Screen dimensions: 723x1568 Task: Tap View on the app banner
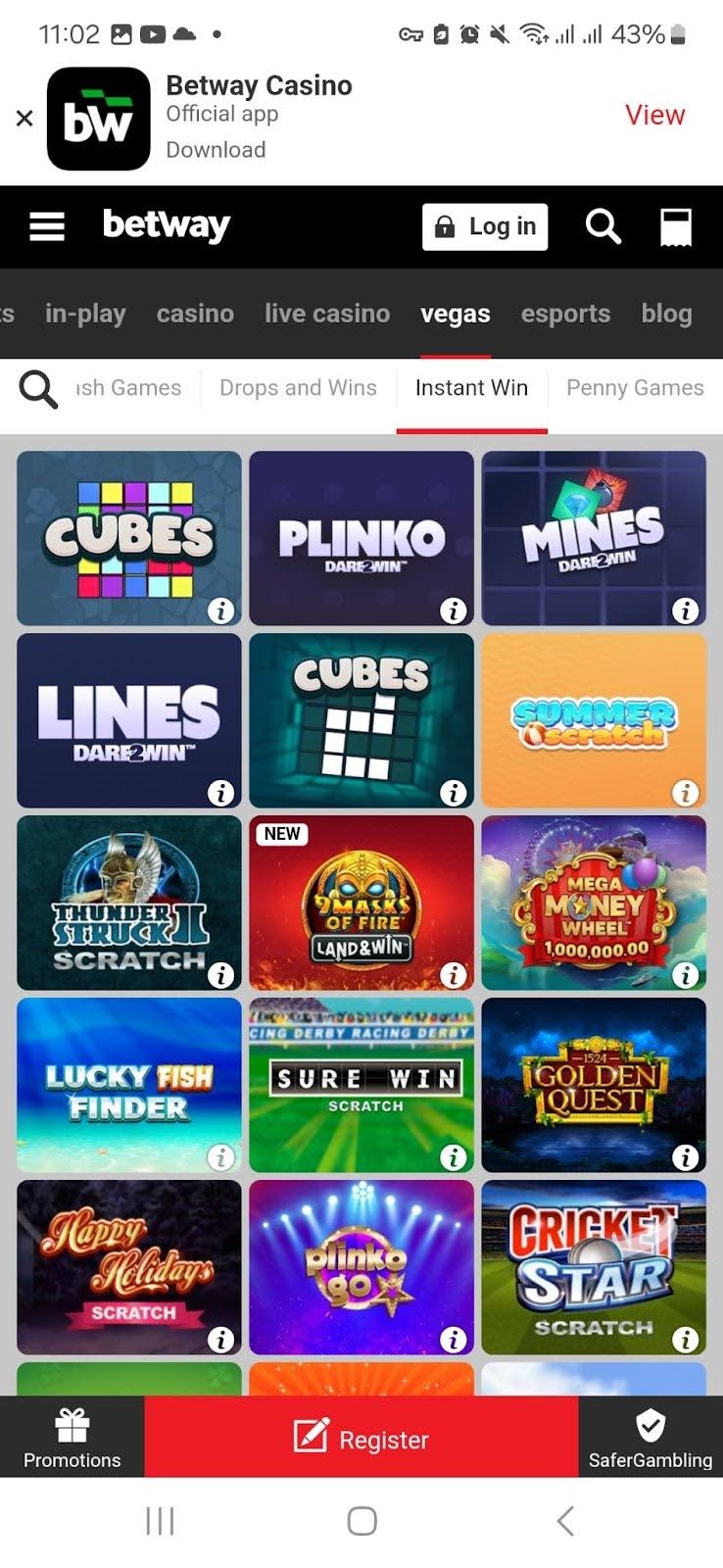tap(654, 115)
